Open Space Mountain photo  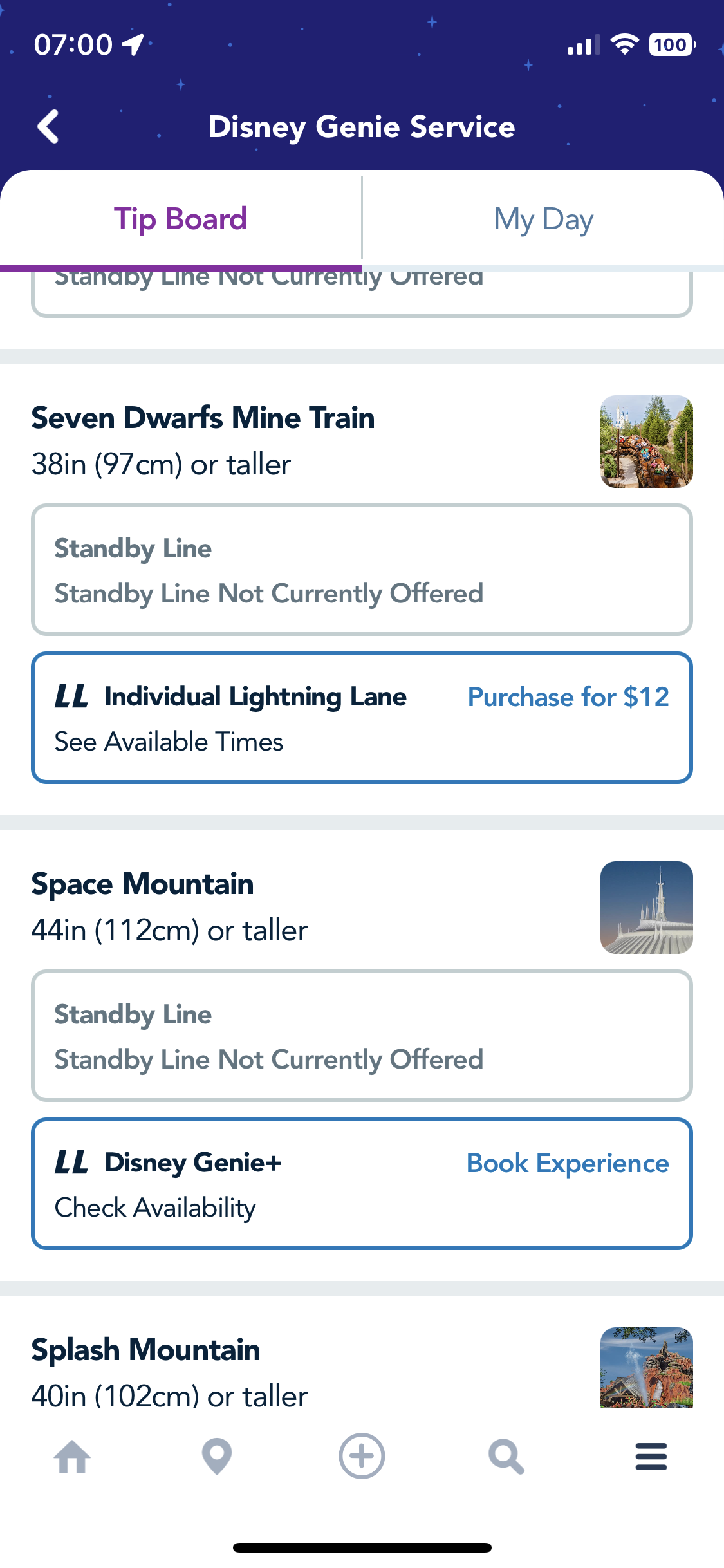pos(646,908)
